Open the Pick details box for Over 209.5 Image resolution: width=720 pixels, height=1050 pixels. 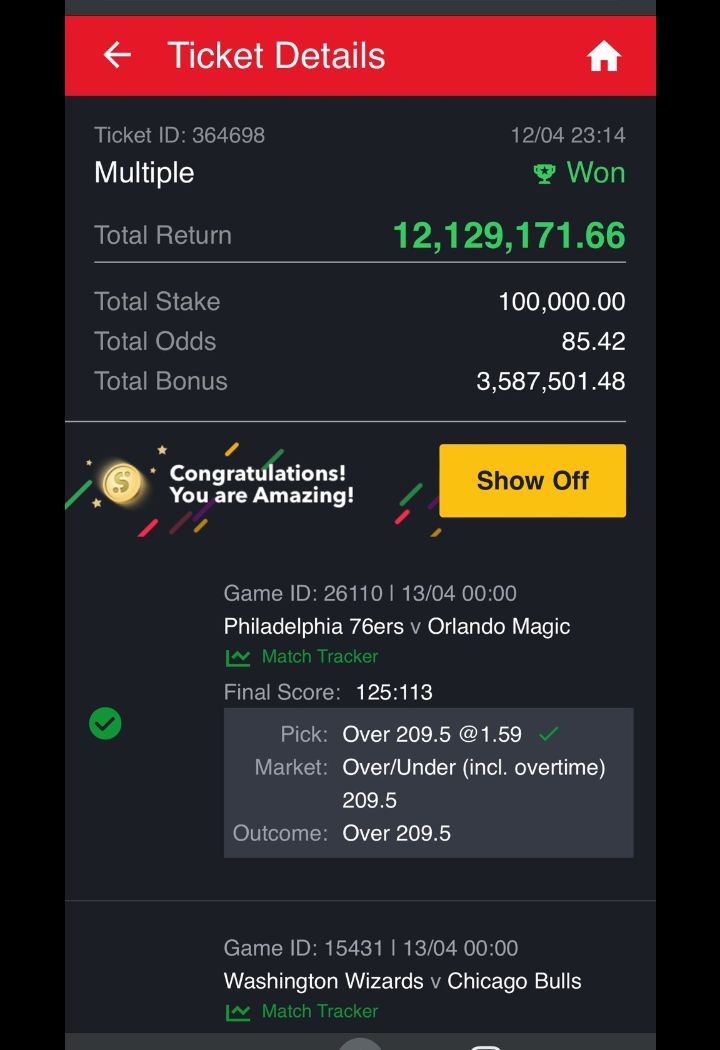428,783
